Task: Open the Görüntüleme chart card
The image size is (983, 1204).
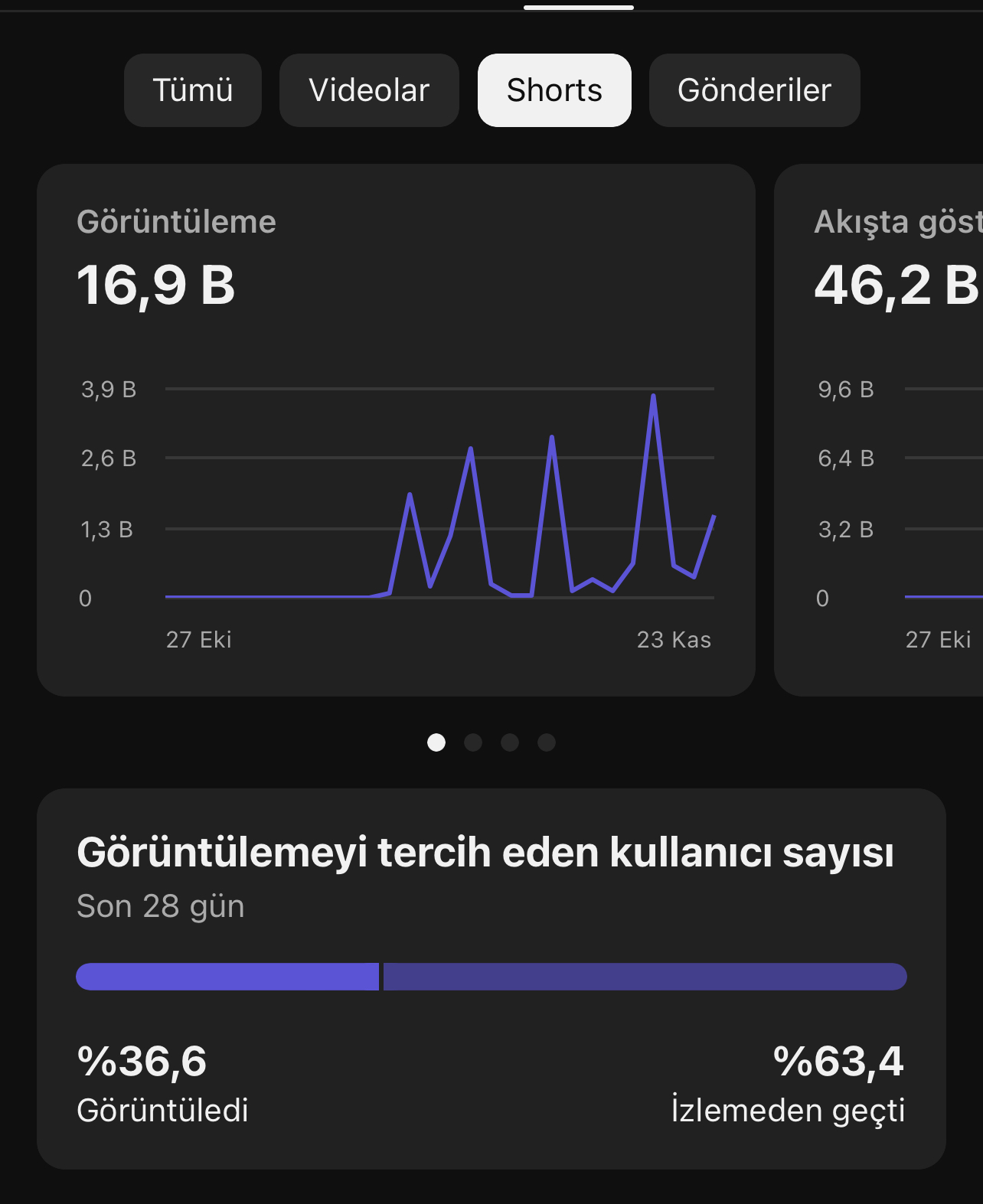Action: point(396,430)
